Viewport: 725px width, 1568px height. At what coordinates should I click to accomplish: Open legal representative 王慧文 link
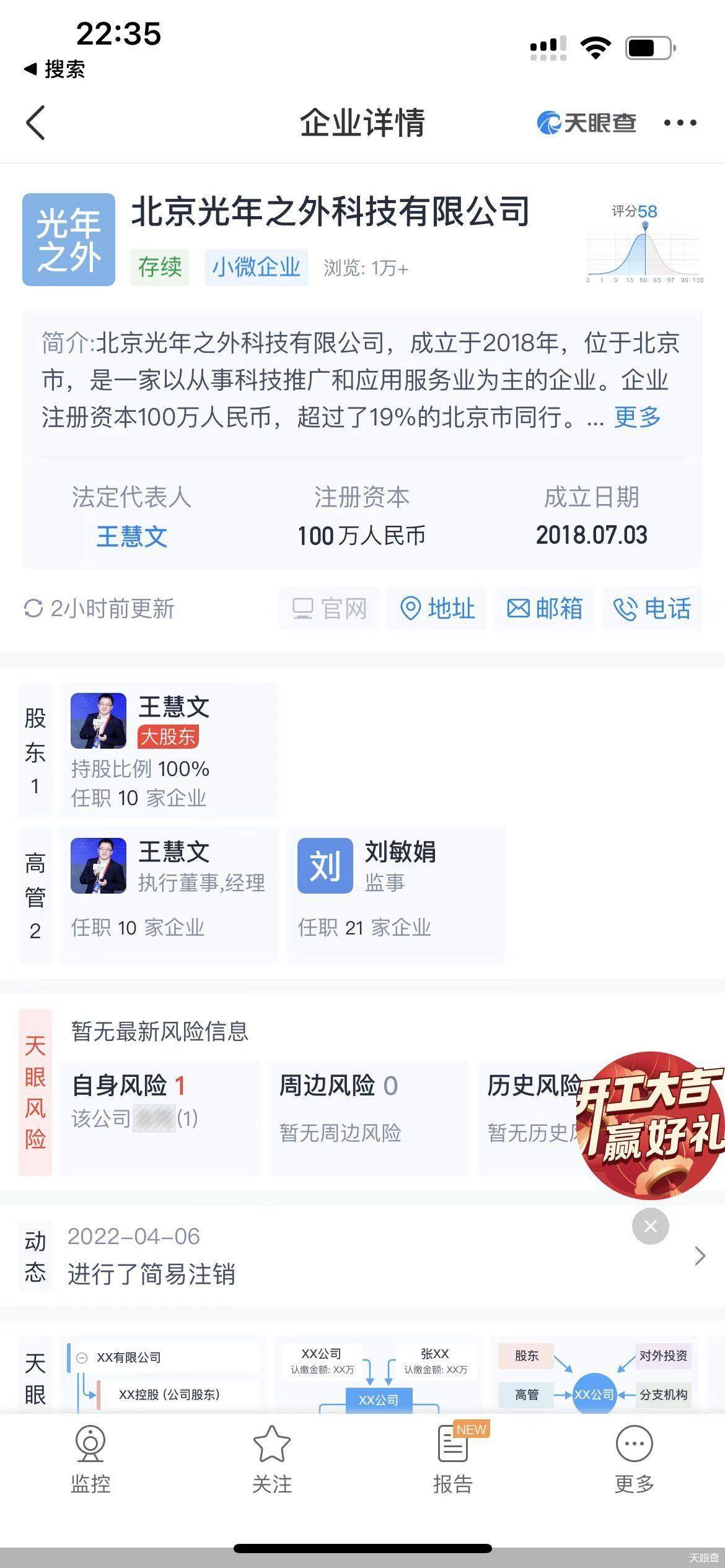(x=131, y=536)
